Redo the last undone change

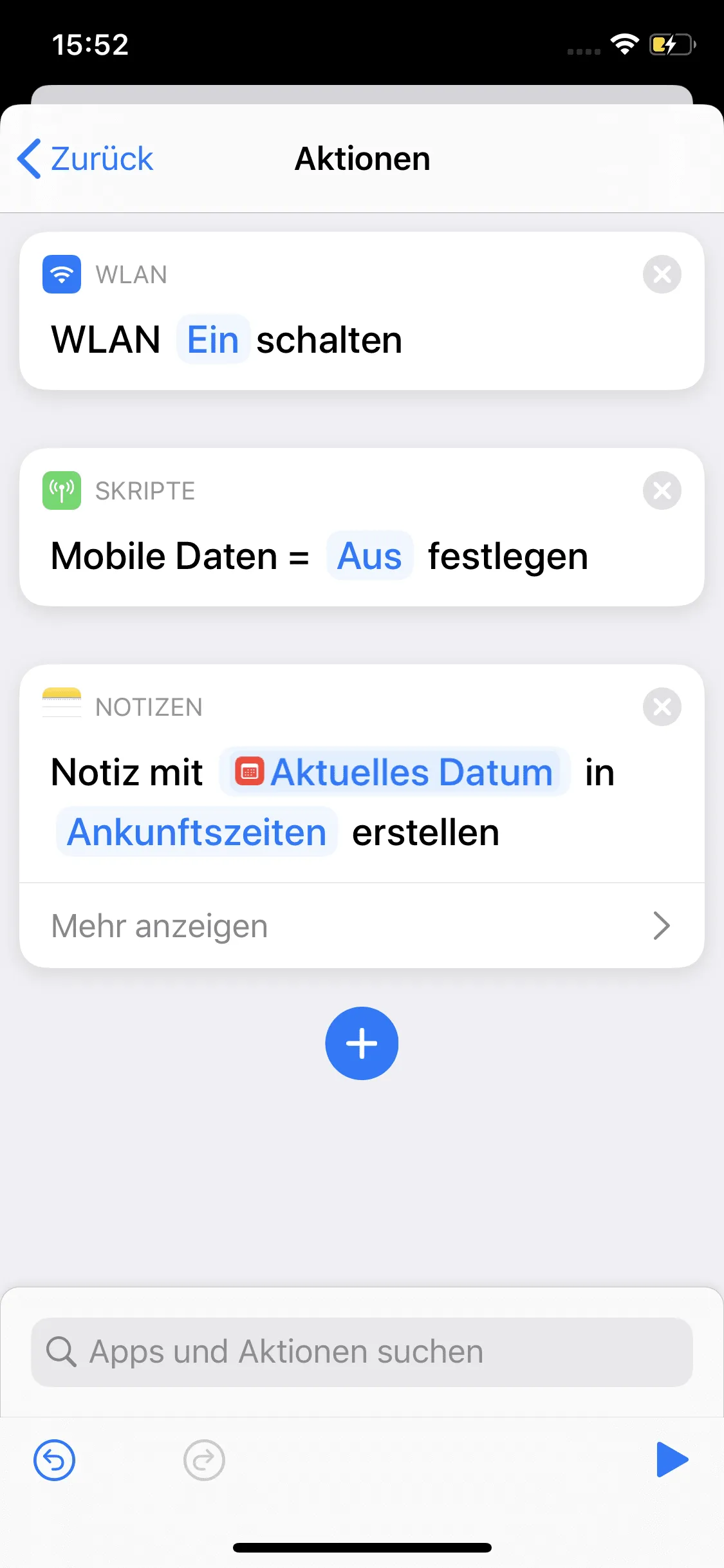(204, 1460)
